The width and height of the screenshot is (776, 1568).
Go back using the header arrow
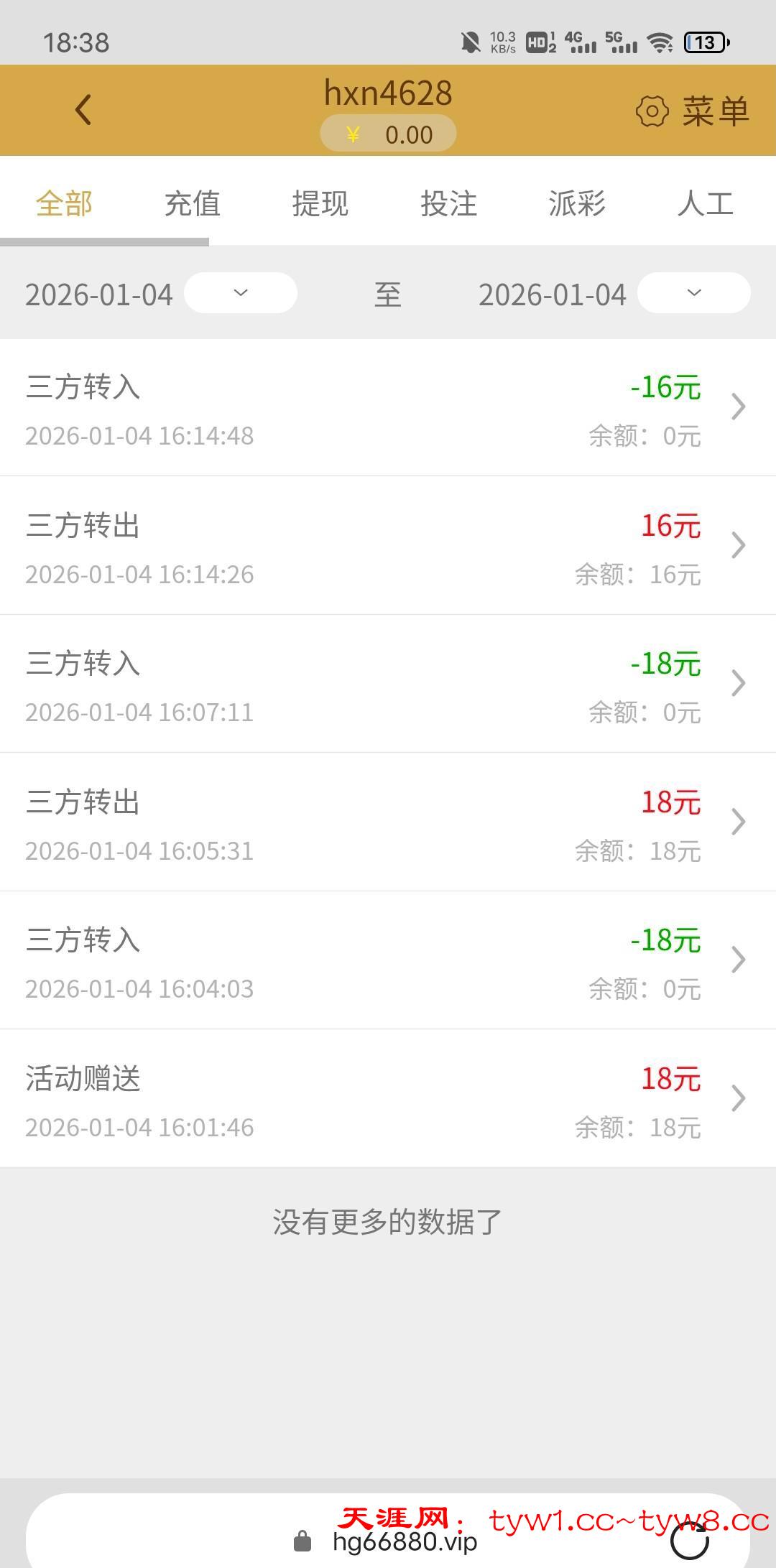point(83,110)
